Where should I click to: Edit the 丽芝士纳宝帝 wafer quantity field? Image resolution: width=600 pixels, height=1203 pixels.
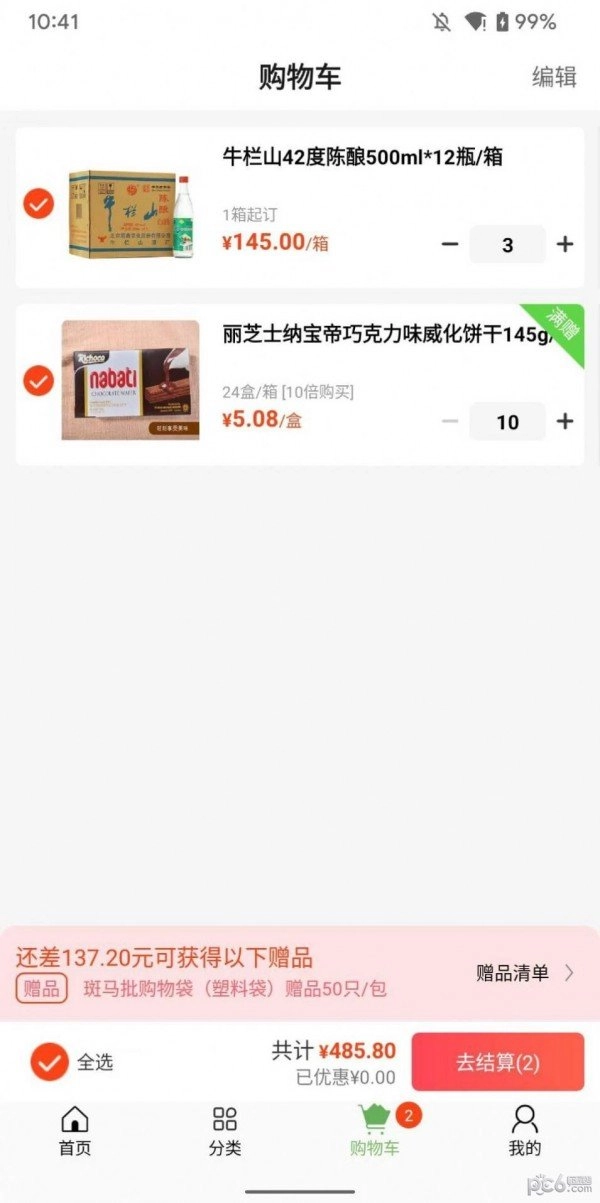pyautogui.click(x=507, y=421)
